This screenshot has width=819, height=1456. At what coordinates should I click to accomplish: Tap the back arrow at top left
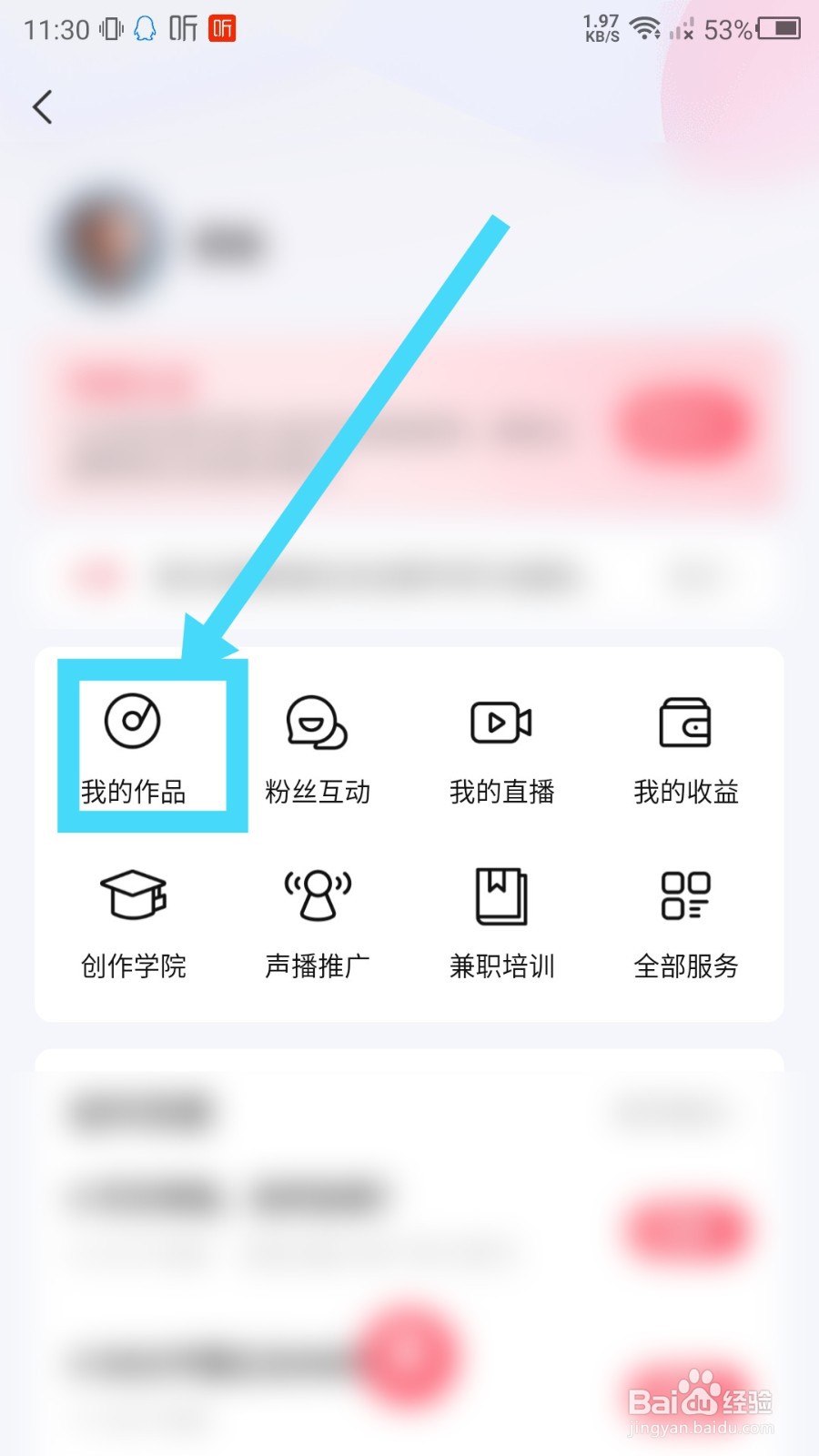(43, 106)
